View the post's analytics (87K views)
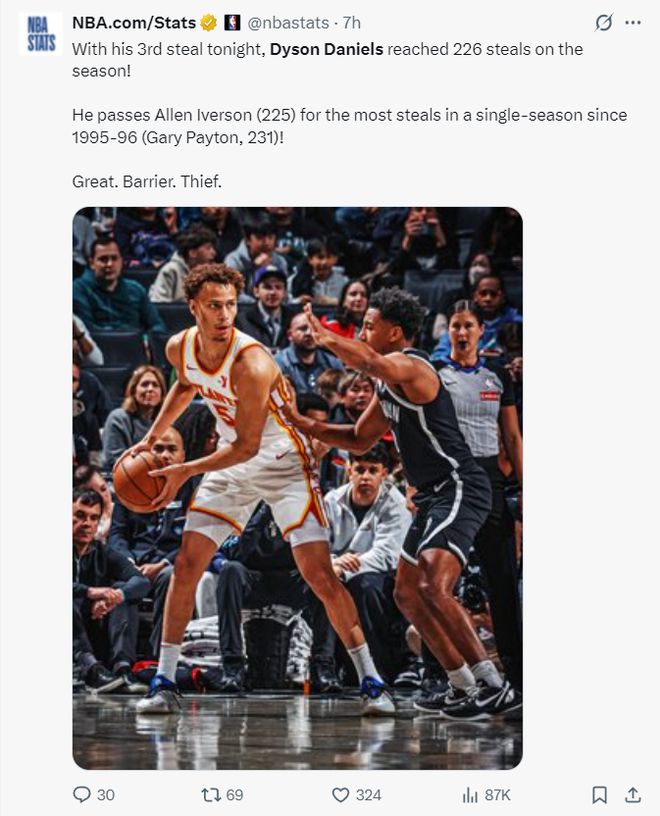The image size is (660, 816). coord(470,794)
